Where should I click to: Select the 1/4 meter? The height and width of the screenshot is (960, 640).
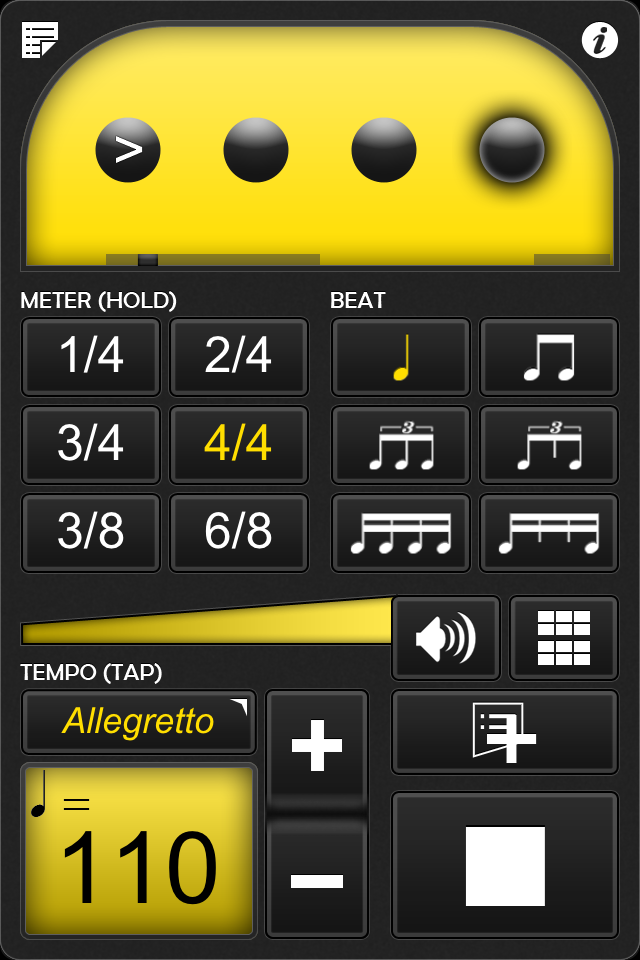click(91, 356)
